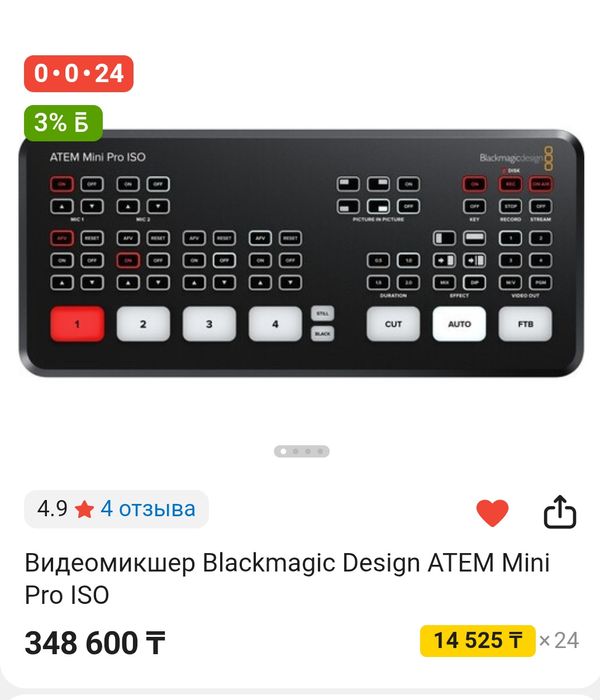Add the ATEM Mini Pro ISO to favorites
Viewport: 600px width, 700px height.
coord(492,513)
